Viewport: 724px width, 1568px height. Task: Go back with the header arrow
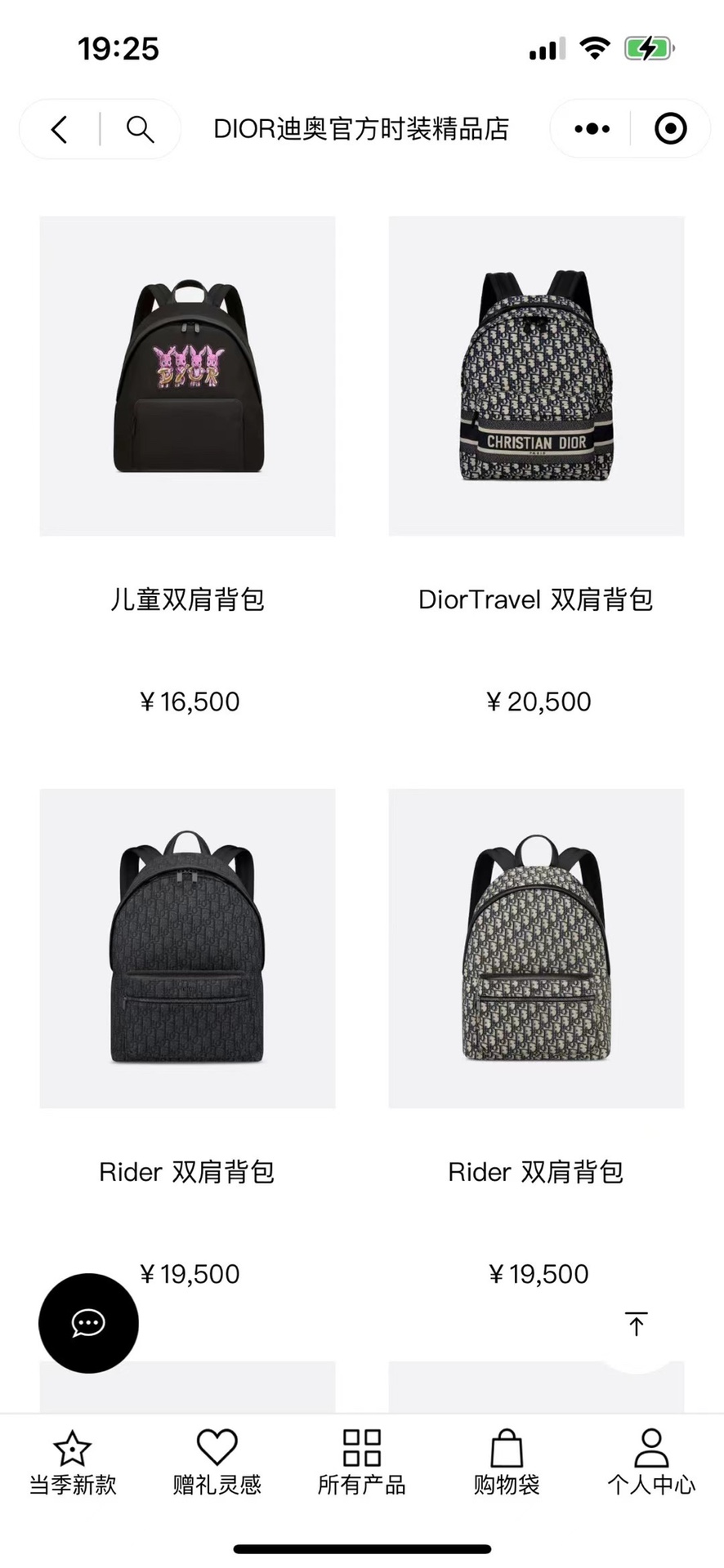tap(60, 129)
